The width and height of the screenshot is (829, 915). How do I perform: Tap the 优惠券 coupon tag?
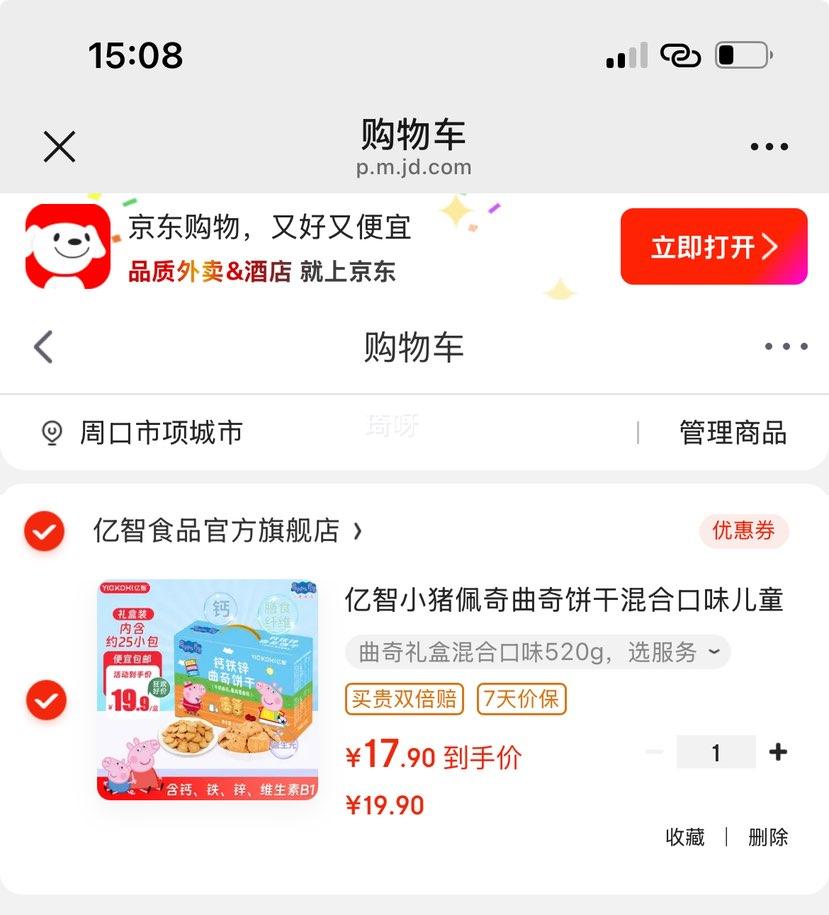[744, 531]
